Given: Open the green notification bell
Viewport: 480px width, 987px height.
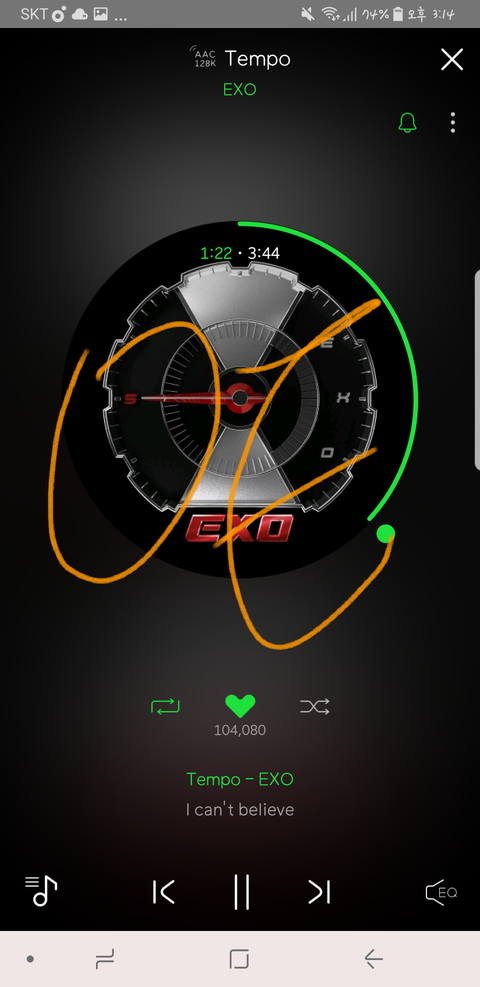Looking at the screenshot, I should coord(408,122).
